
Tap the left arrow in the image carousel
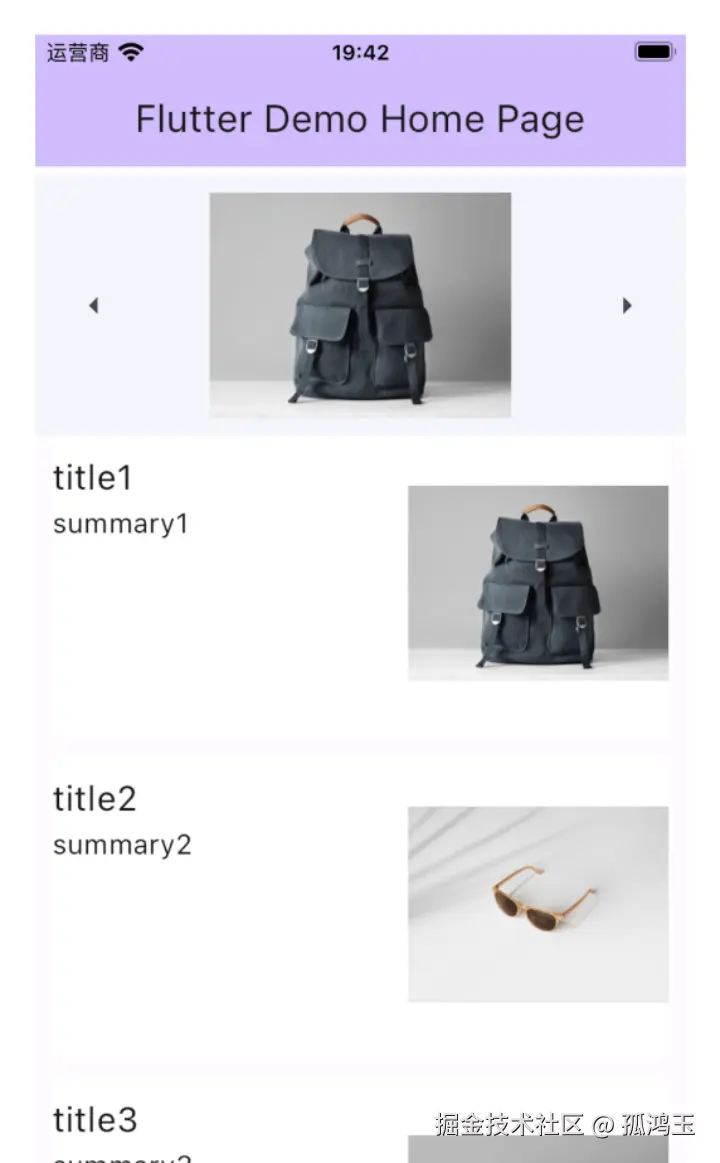94,305
